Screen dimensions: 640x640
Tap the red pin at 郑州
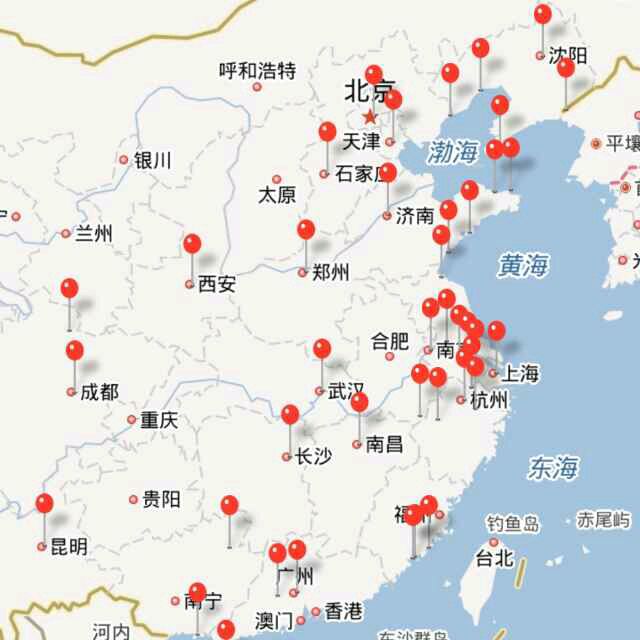click(306, 230)
